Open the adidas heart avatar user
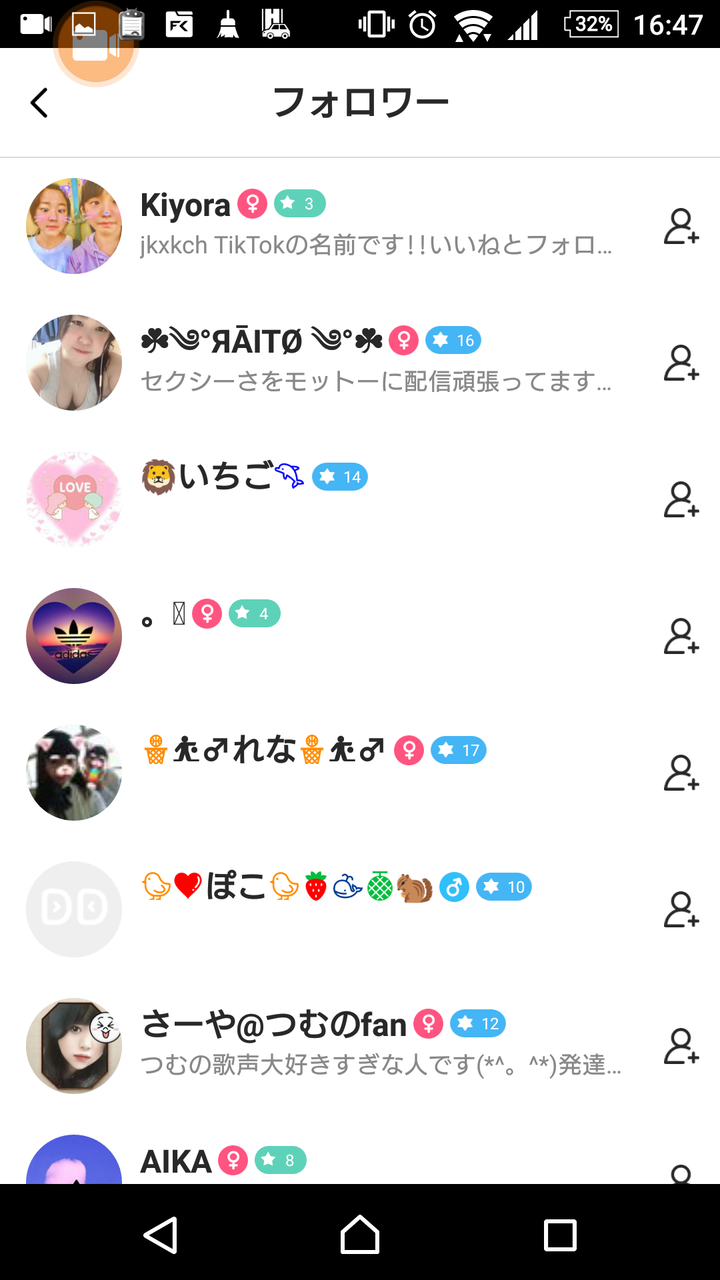This screenshot has width=720, height=1280. pyautogui.click(x=74, y=636)
